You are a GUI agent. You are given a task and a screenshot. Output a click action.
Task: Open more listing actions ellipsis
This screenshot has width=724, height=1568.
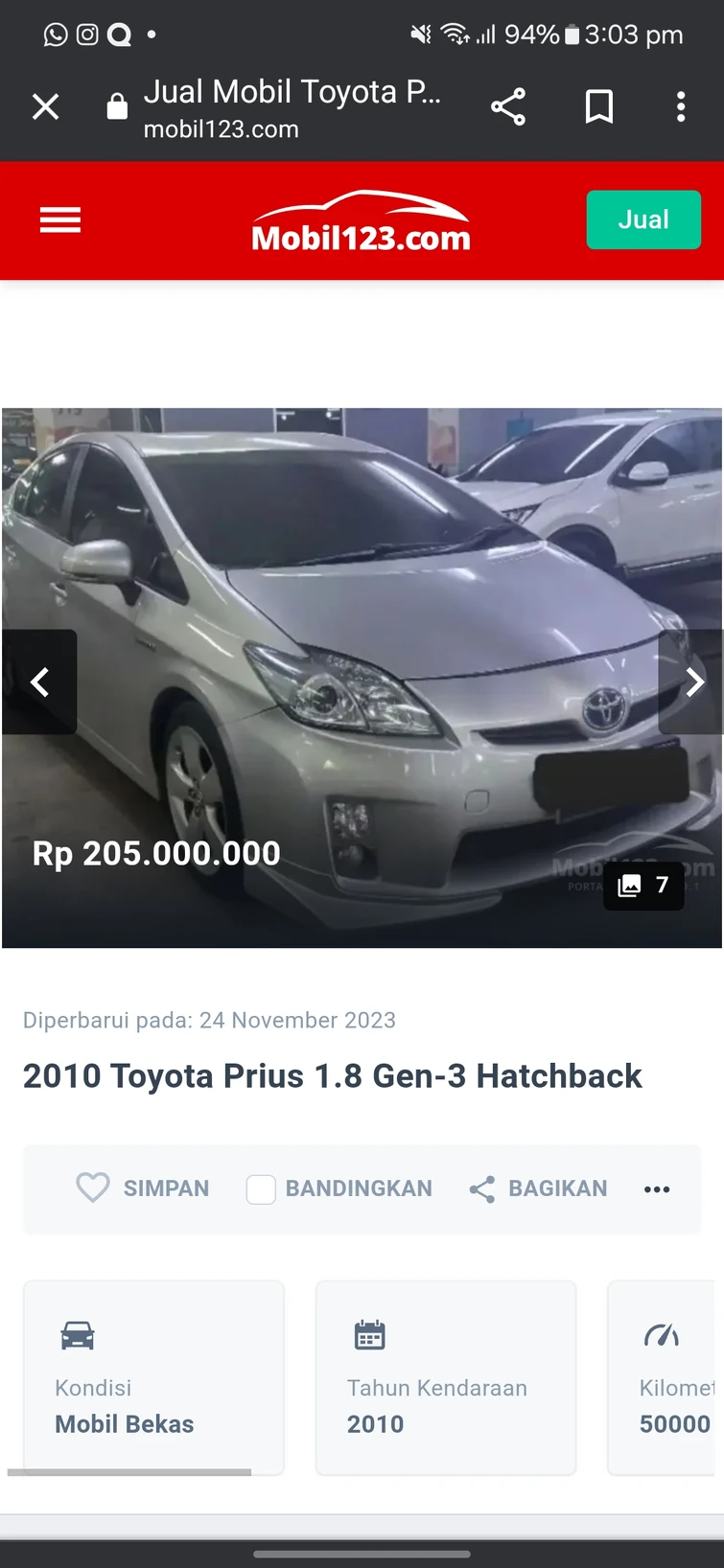tap(657, 1189)
